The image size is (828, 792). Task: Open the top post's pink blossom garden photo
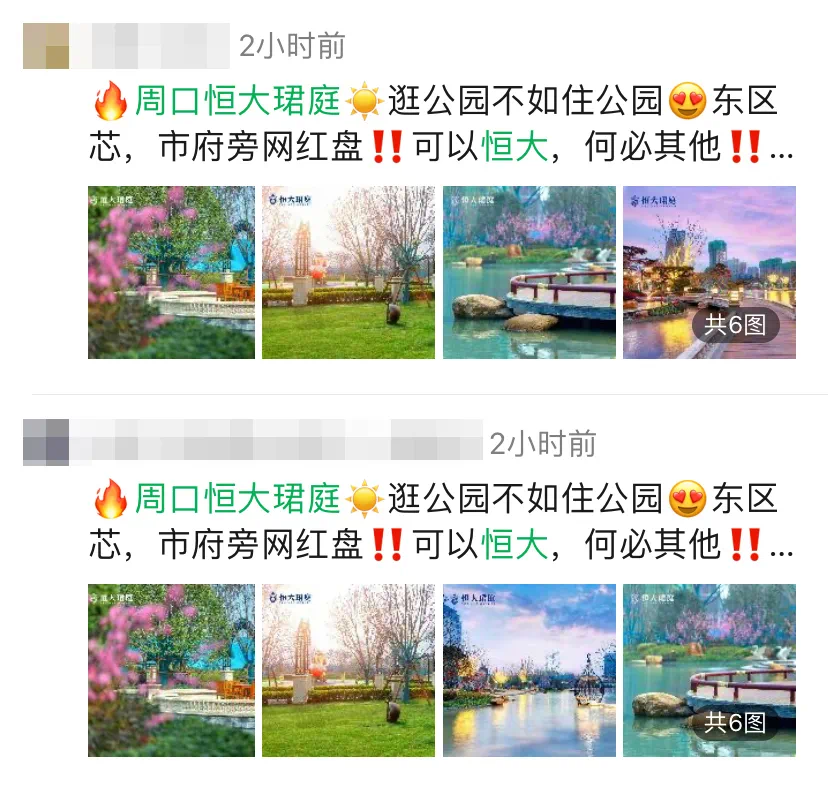click(171, 272)
